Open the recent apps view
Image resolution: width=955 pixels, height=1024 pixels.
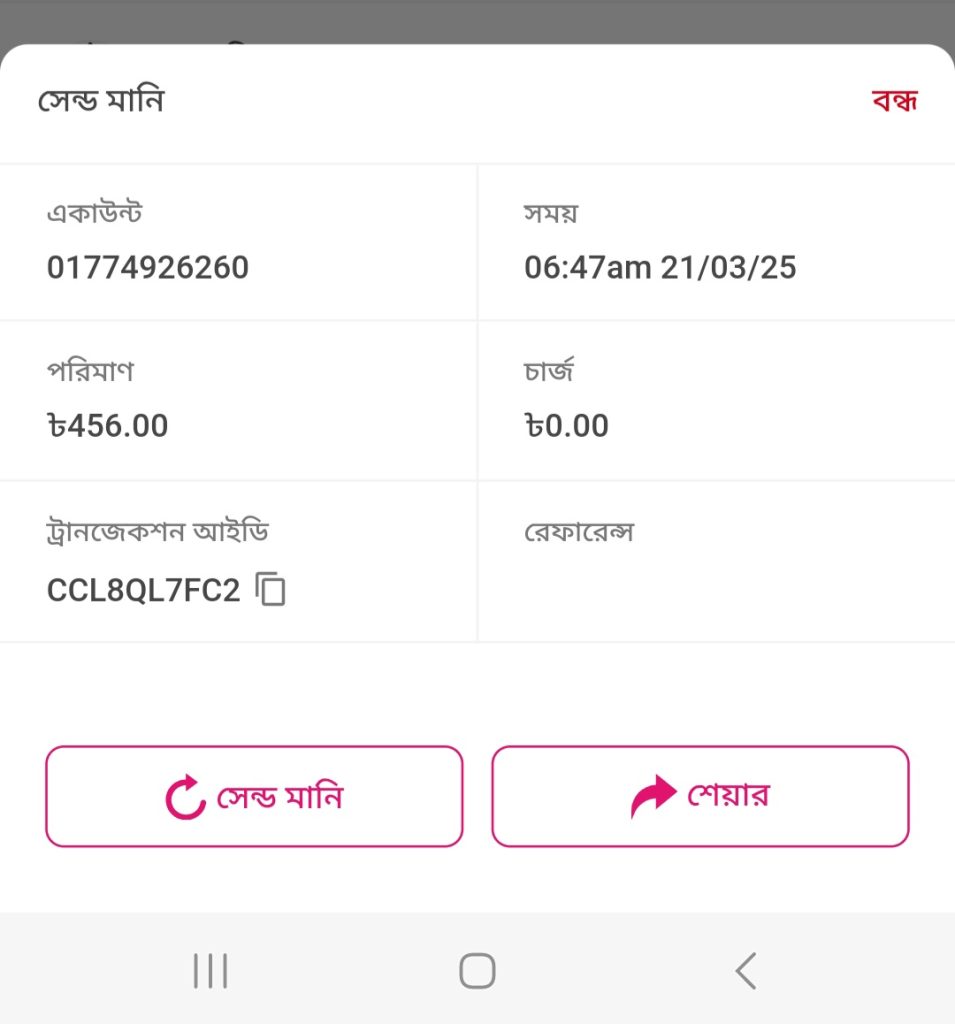click(210, 970)
